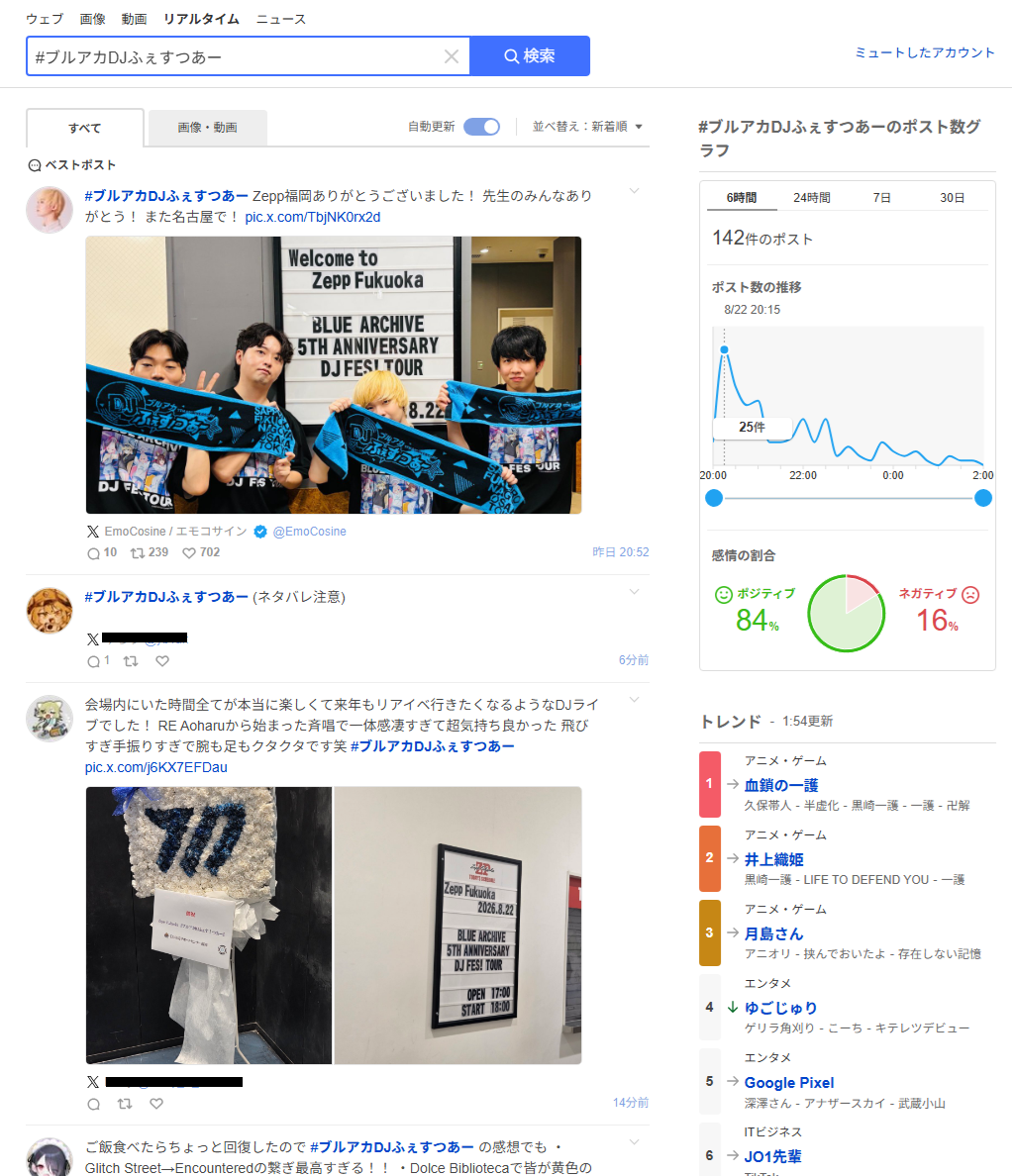Open the 画像・動画 tab
The width and height of the screenshot is (1012, 1176).
[207, 128]
